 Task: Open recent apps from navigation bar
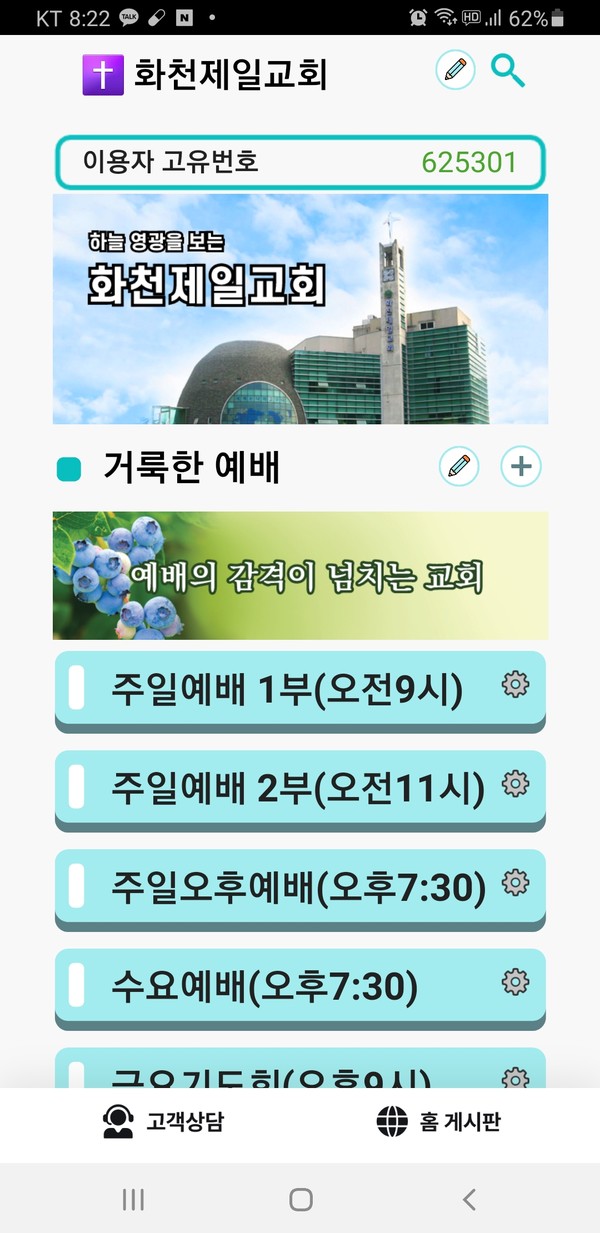coord(133,1200)
